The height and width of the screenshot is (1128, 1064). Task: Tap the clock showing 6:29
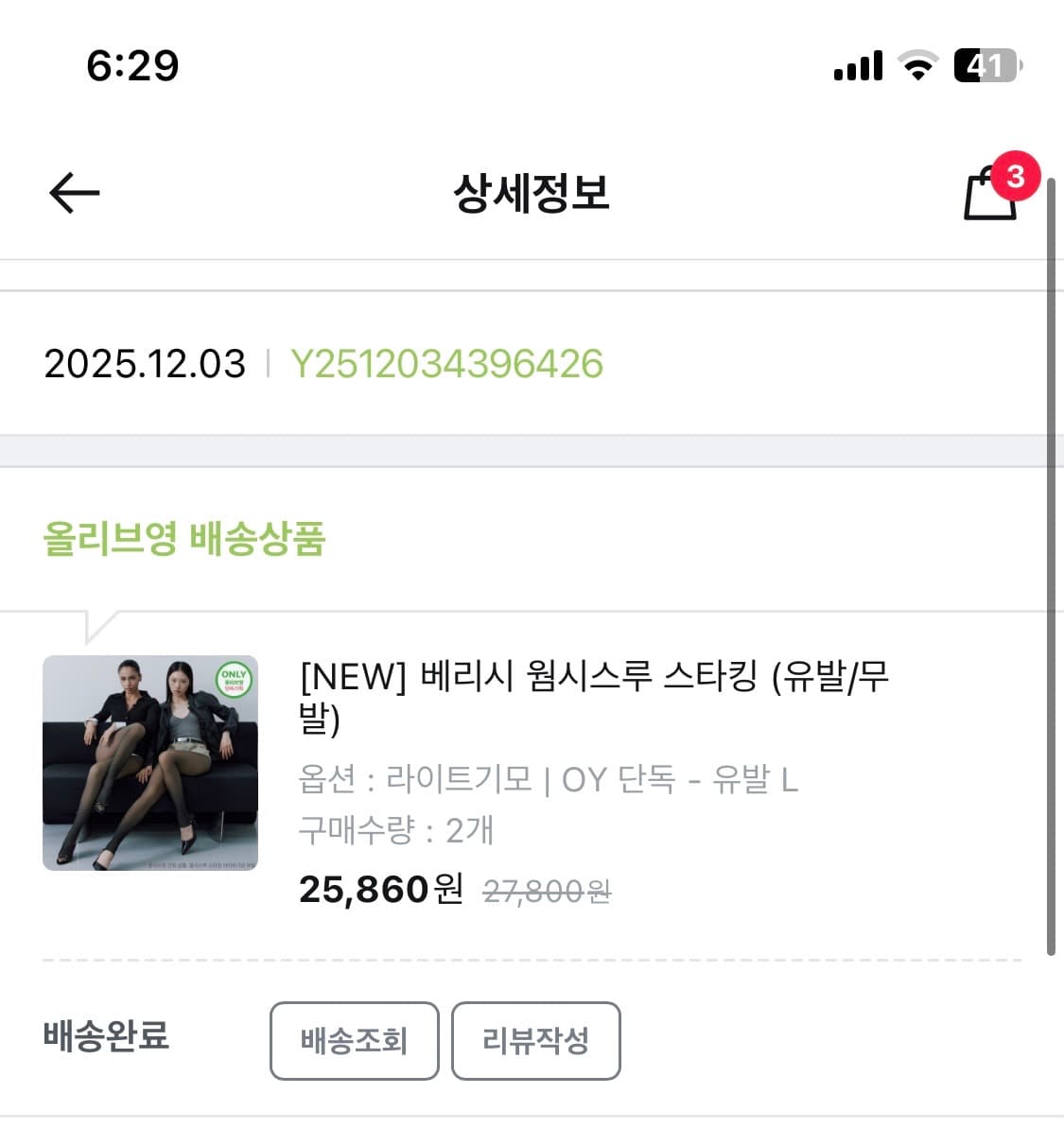(132, 64)
